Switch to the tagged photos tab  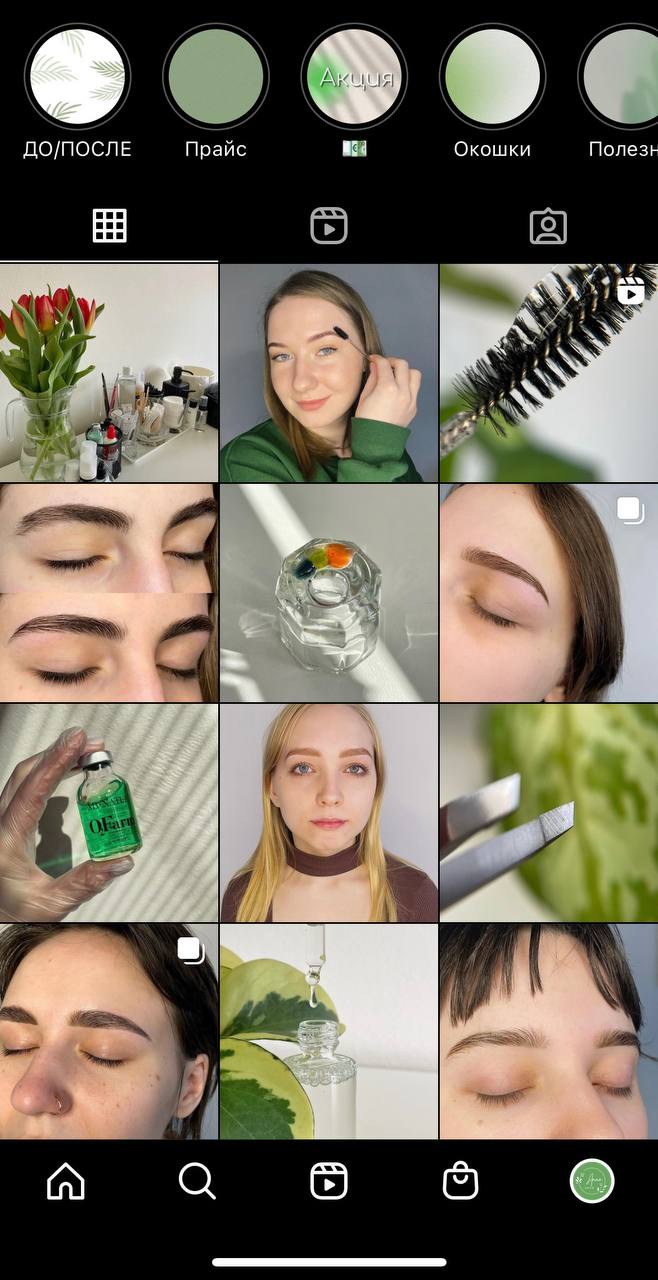click(548, 226)
